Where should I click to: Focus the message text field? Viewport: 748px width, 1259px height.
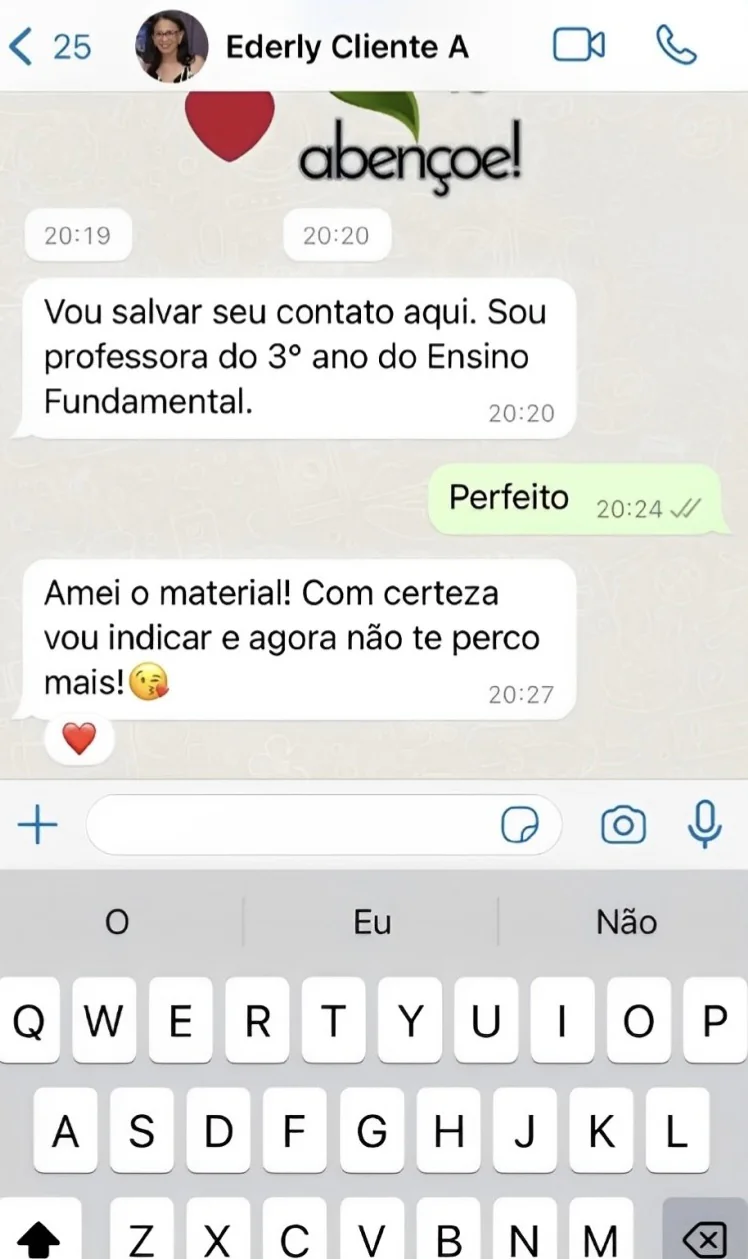pos(290,826)
